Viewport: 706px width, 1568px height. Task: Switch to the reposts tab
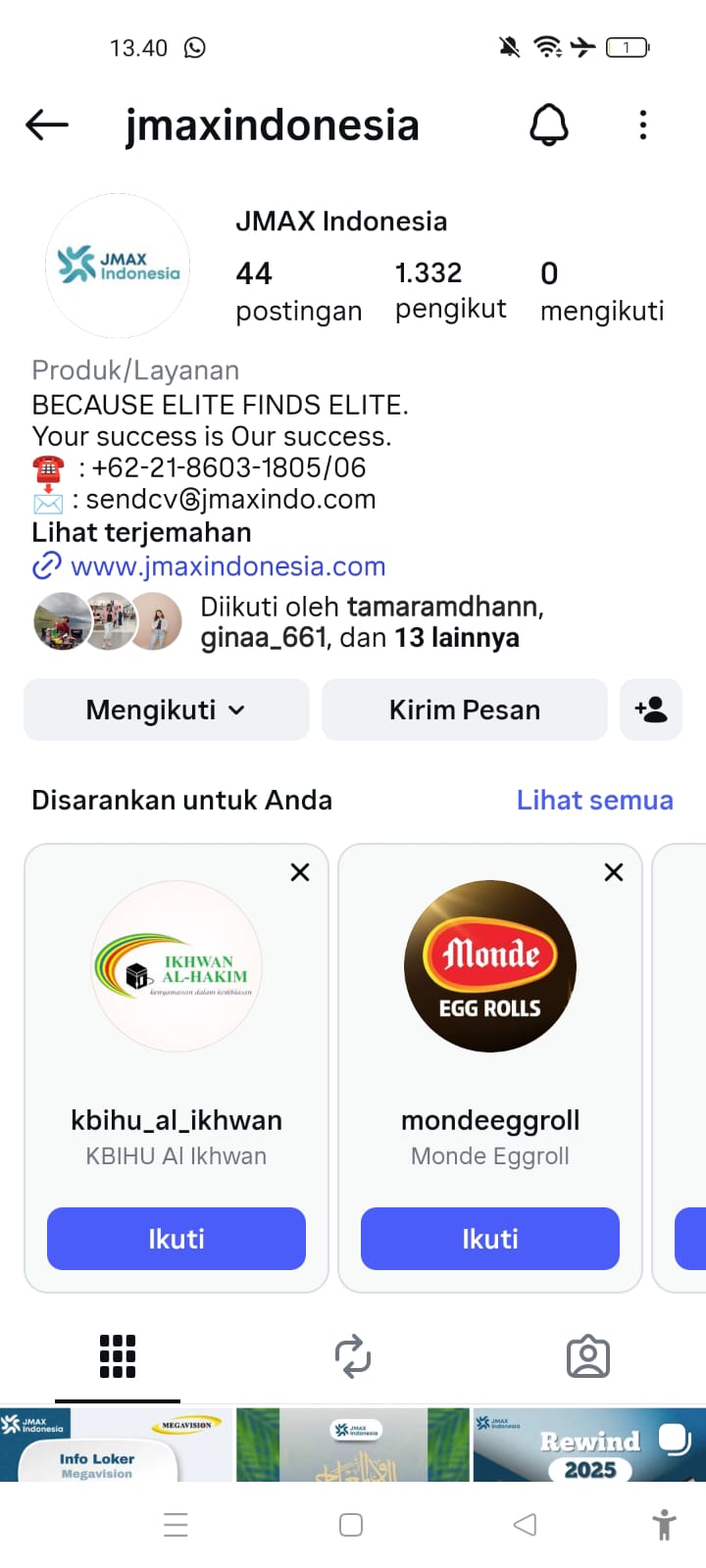pos(353,1357)
